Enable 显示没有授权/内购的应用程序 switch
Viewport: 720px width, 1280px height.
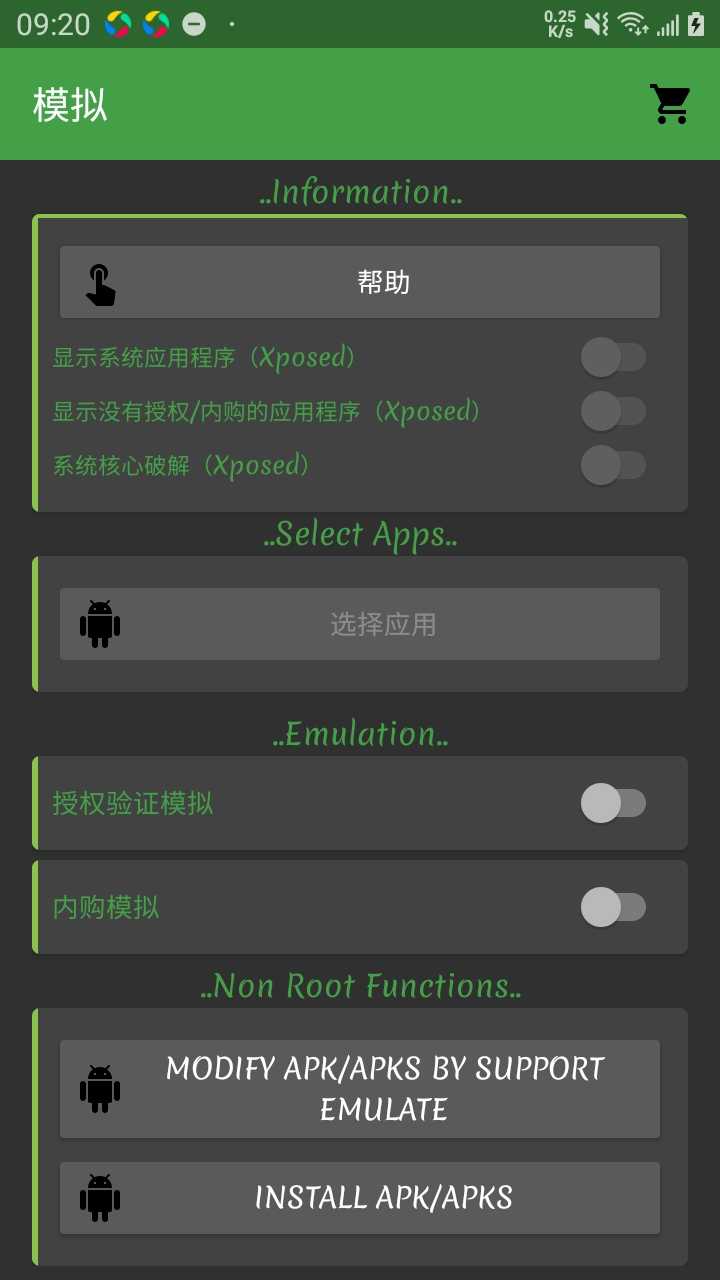[x=613, y=411]
